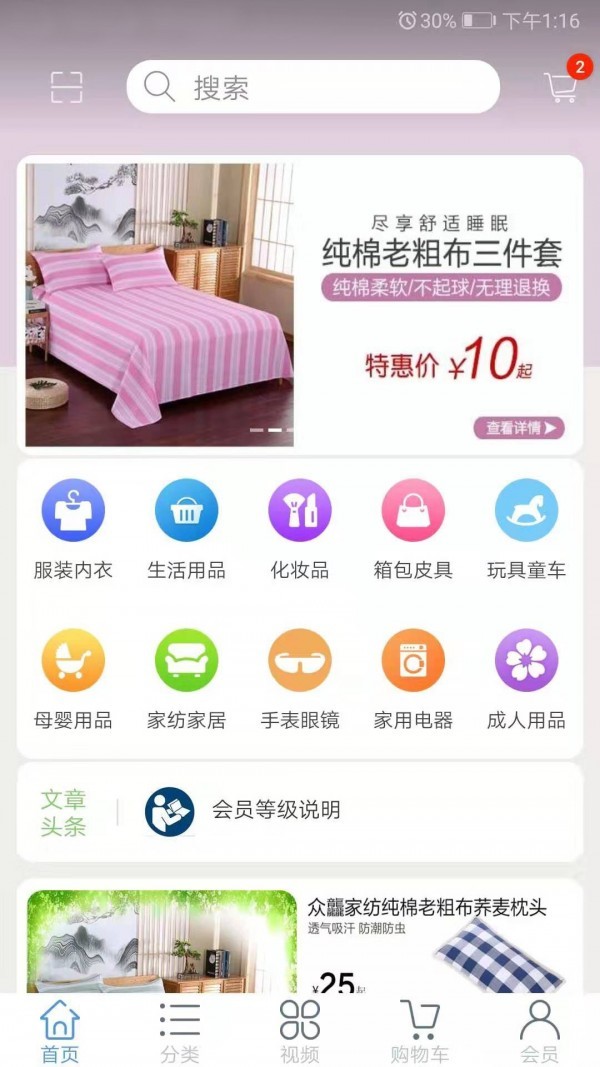The image size is (600, 1067).
Task: View the 成人用品 category
Action: [x=526, y=678]
